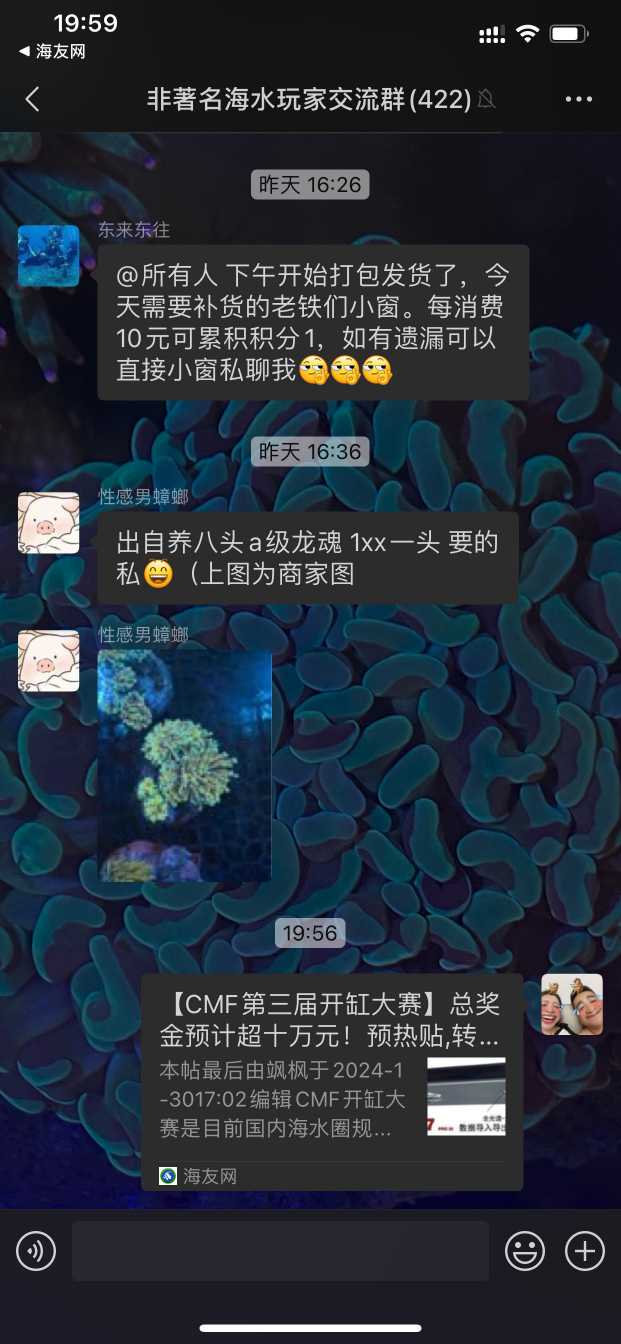View my own avatar beside the shared link

pos(572,1004)
